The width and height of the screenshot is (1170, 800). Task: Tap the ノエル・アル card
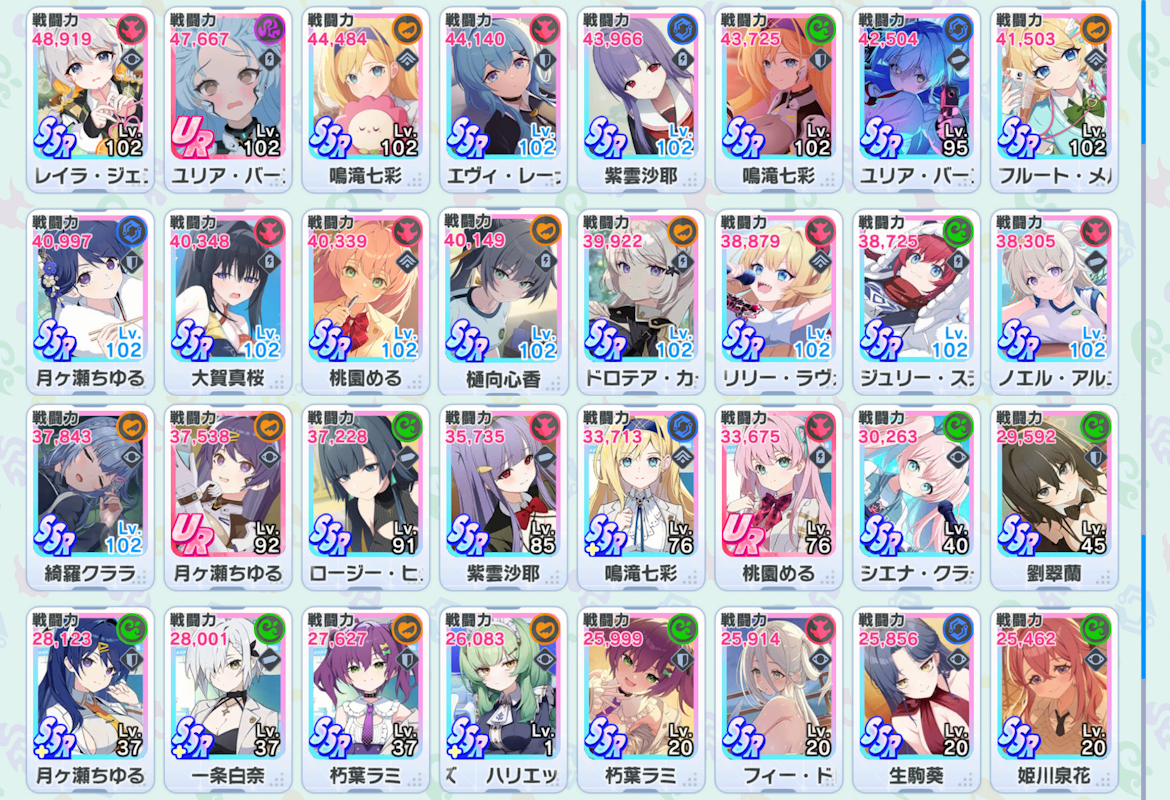(1054, 301)
